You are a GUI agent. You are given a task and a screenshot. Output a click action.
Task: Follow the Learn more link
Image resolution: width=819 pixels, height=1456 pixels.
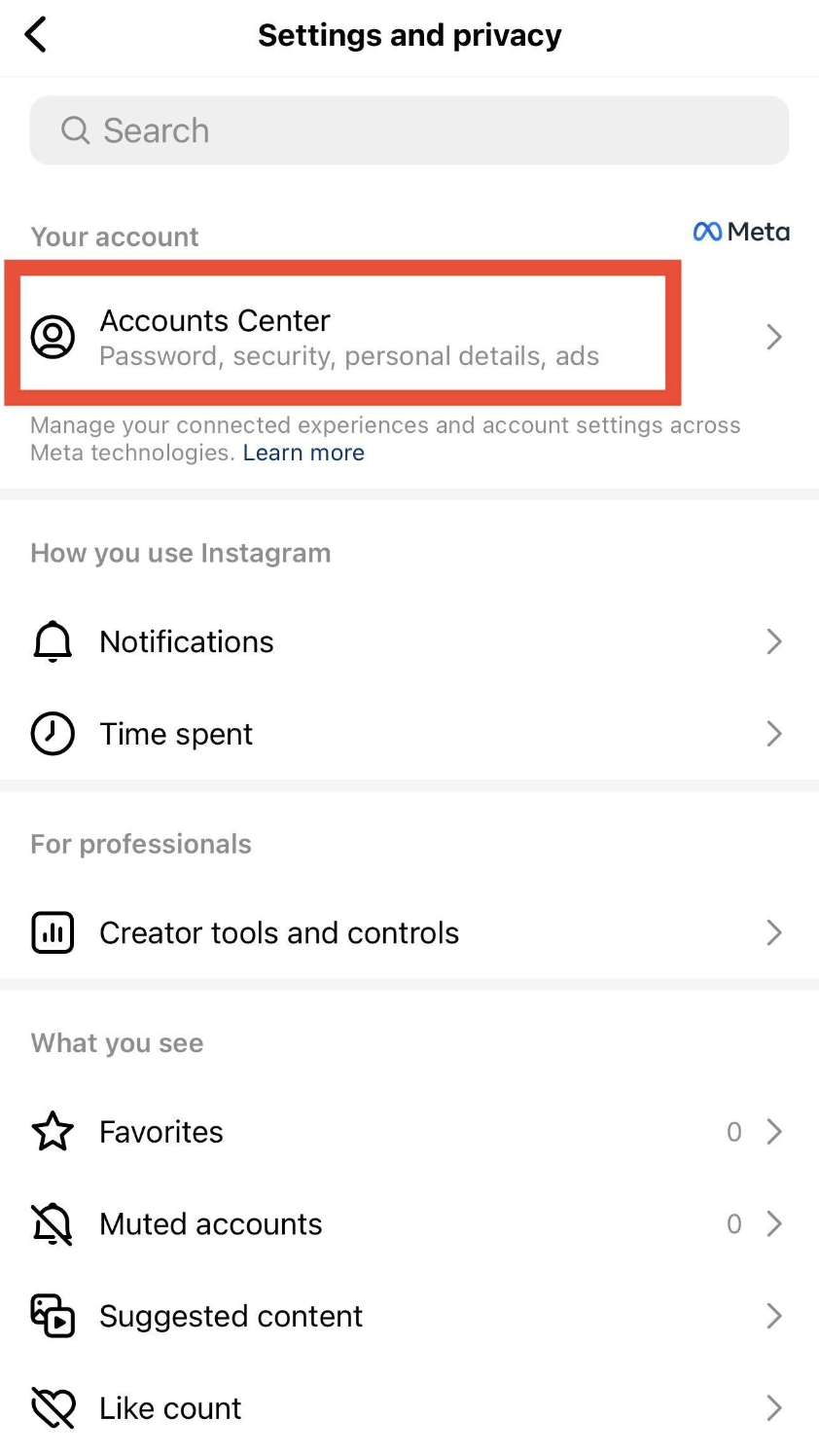(x=303, y=453)
